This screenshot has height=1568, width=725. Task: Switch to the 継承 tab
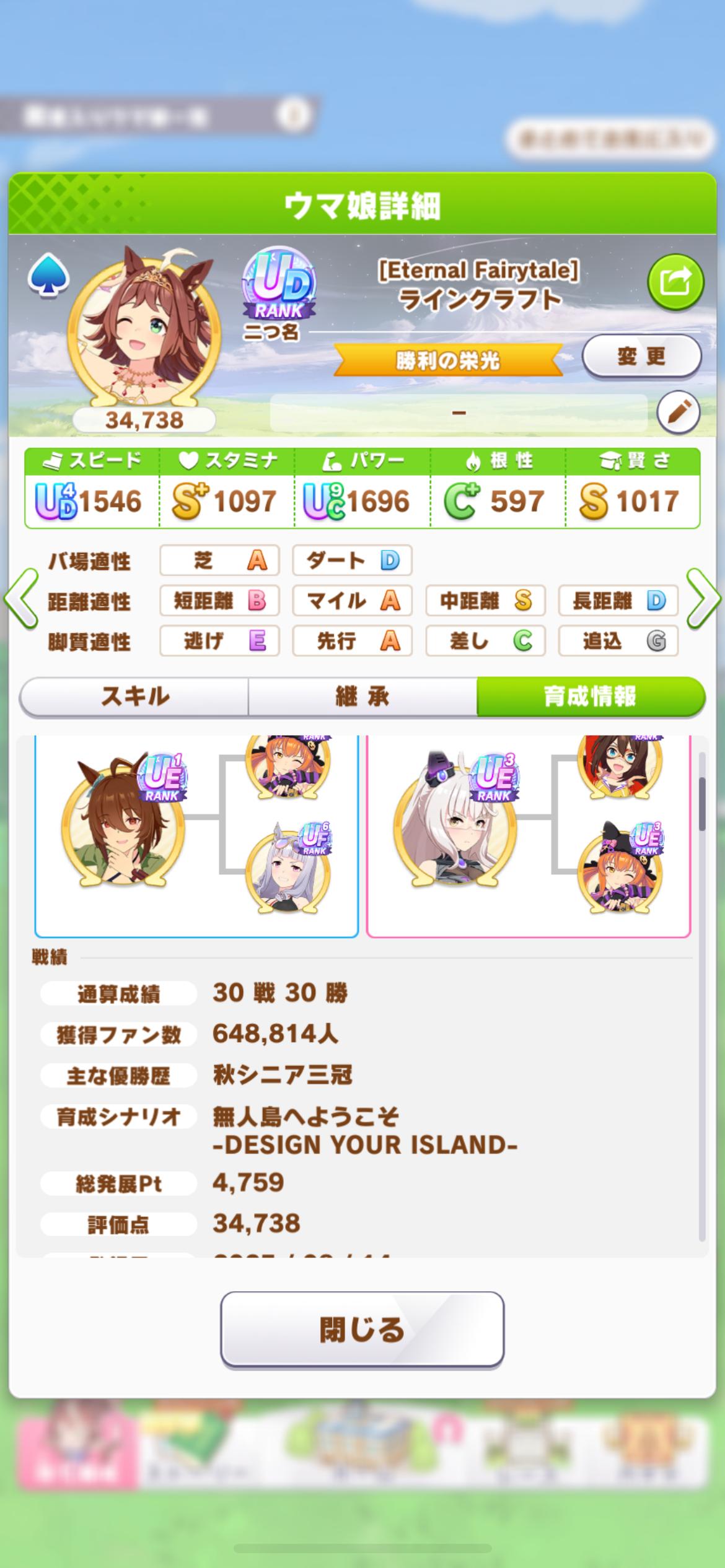click(x=362, y=696)
